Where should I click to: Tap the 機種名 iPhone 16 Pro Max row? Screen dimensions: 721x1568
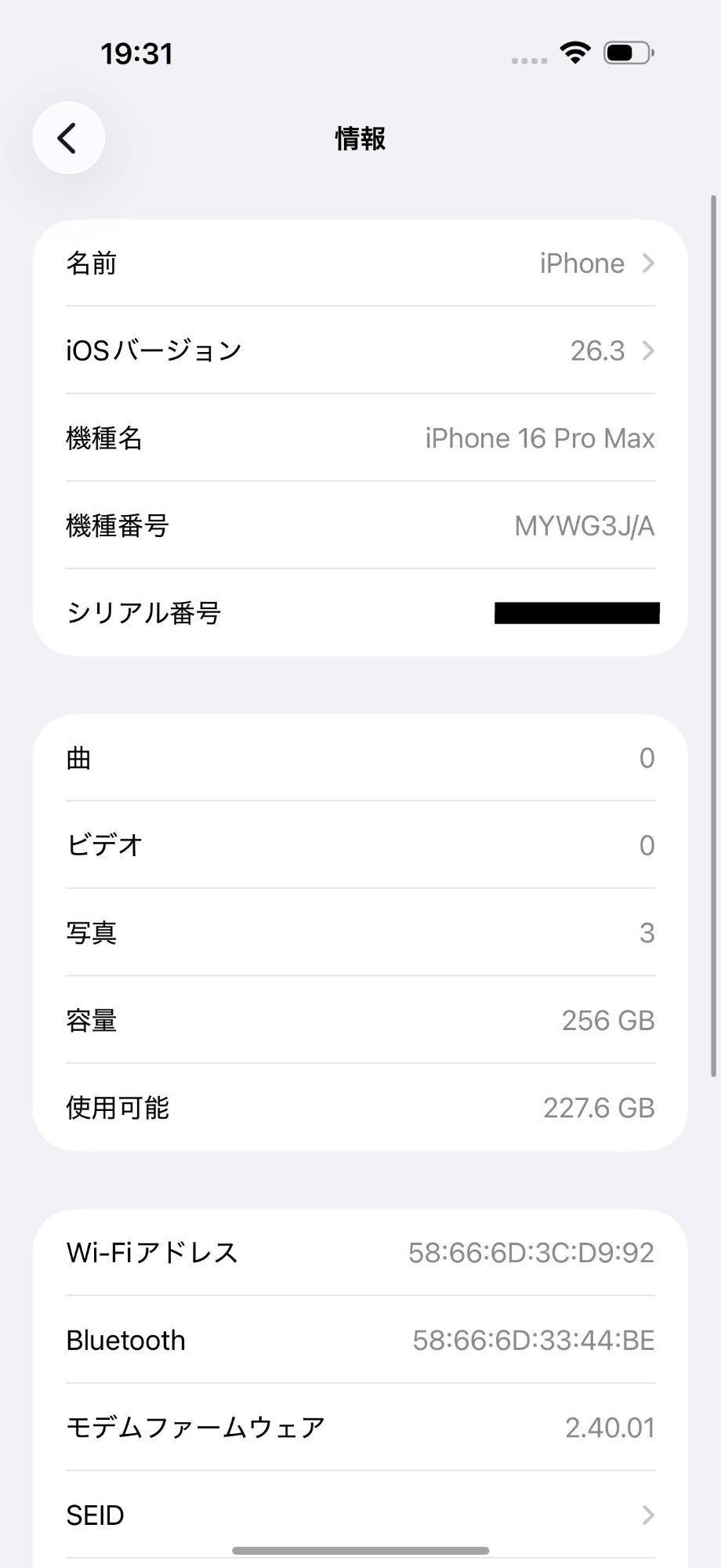[359, 438]
